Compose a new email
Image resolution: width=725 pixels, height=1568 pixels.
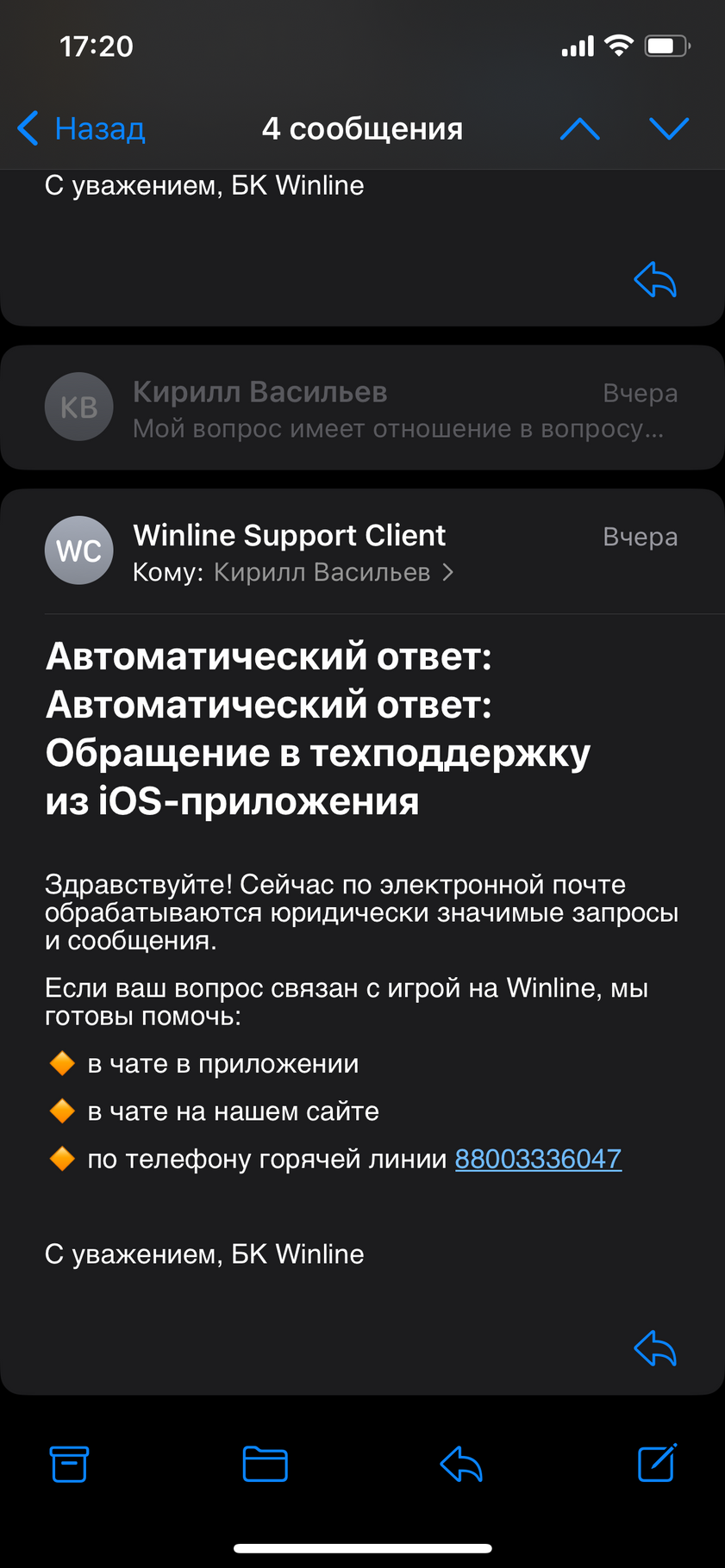point(657,1463)
